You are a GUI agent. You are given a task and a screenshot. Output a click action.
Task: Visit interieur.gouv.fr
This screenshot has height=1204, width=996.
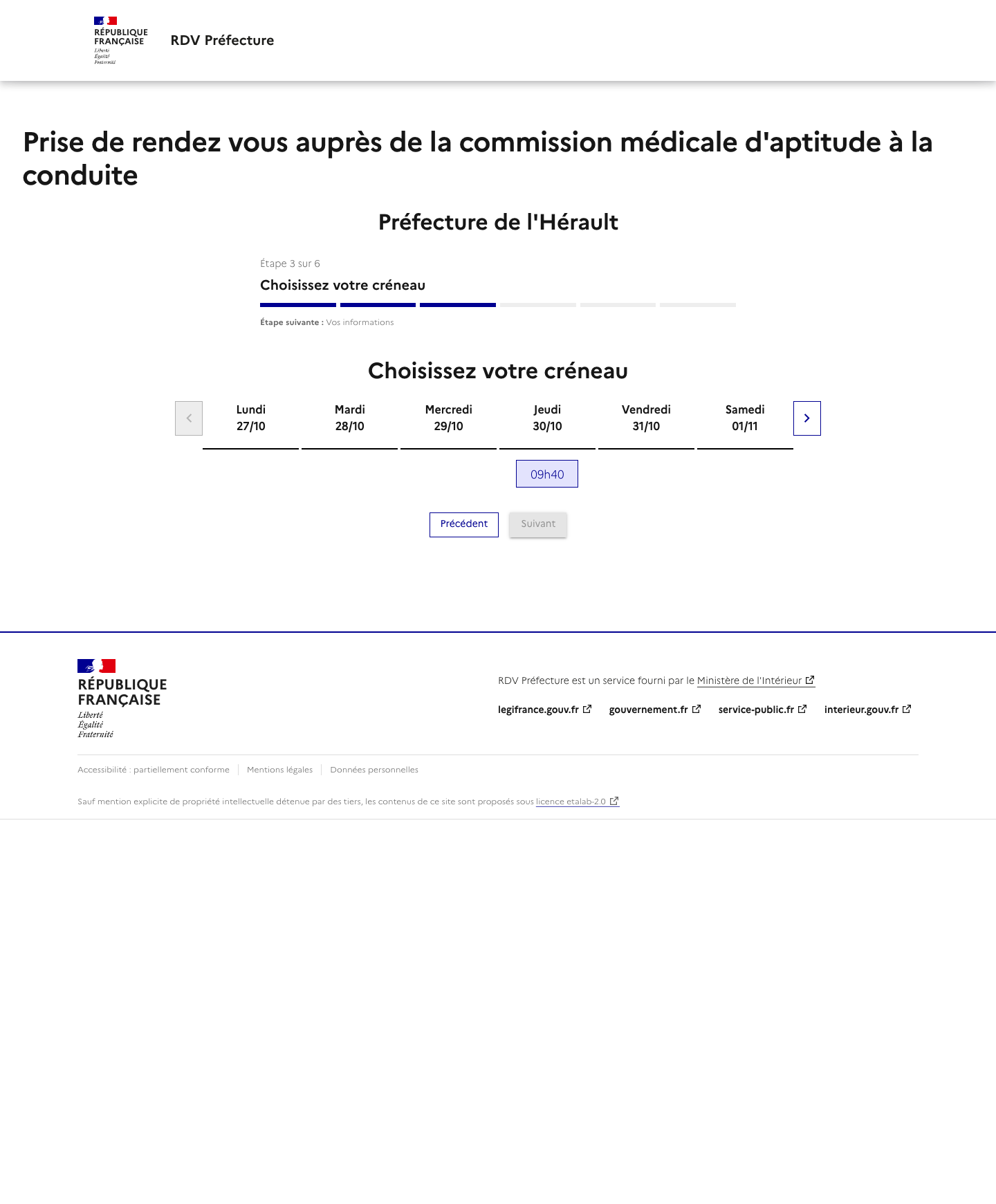pos(867,710)
